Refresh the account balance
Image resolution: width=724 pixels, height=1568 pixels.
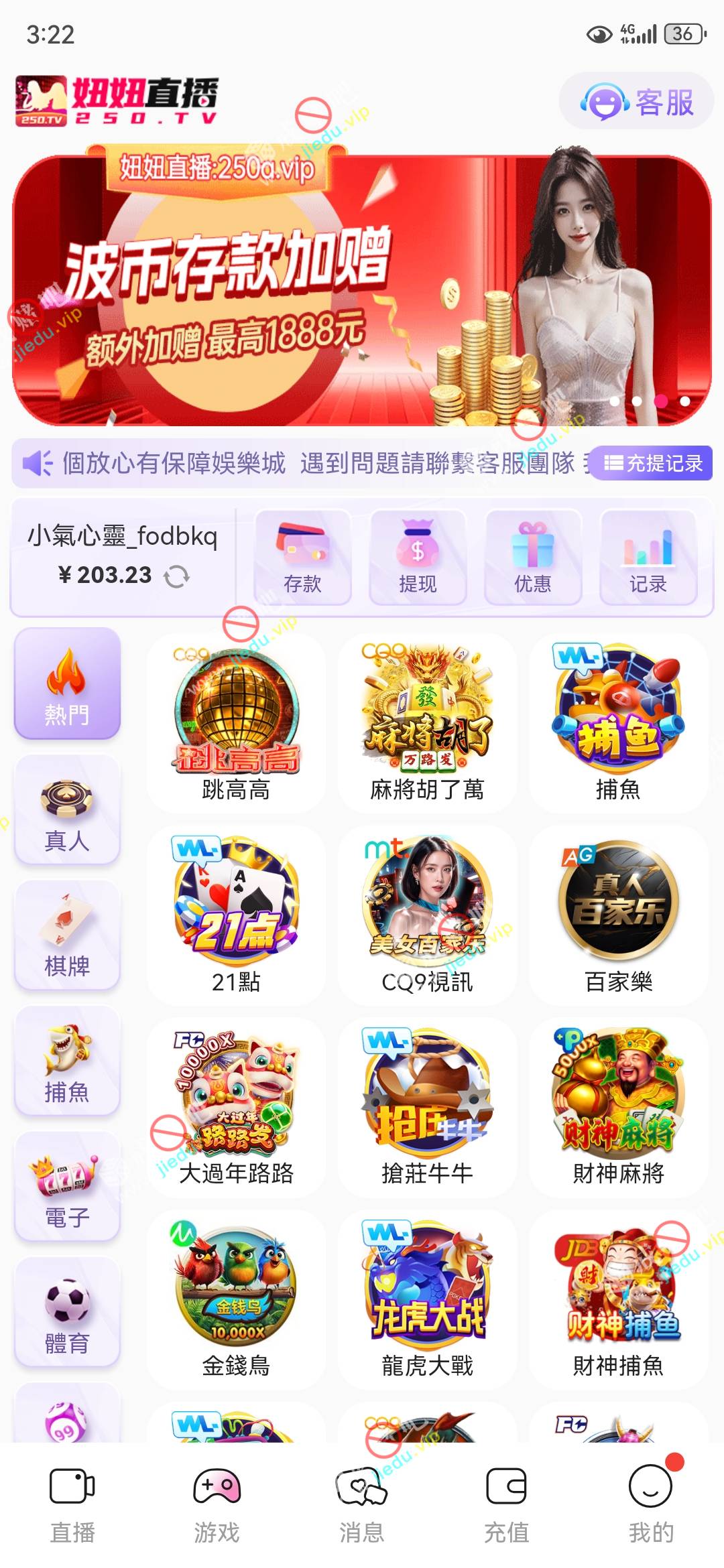pos(176,576)
